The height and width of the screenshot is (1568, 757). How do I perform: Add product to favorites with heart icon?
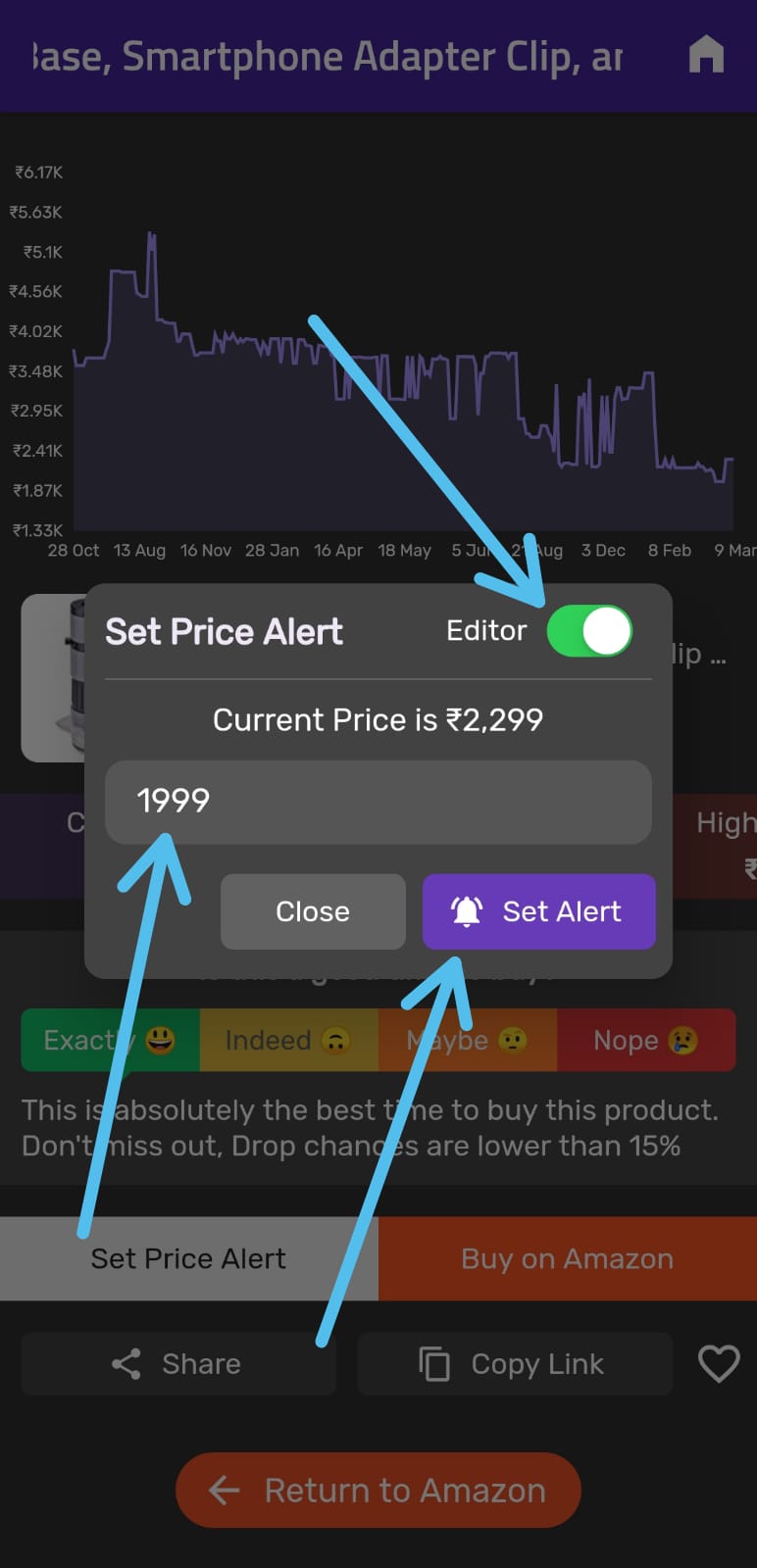[719, 1363]
